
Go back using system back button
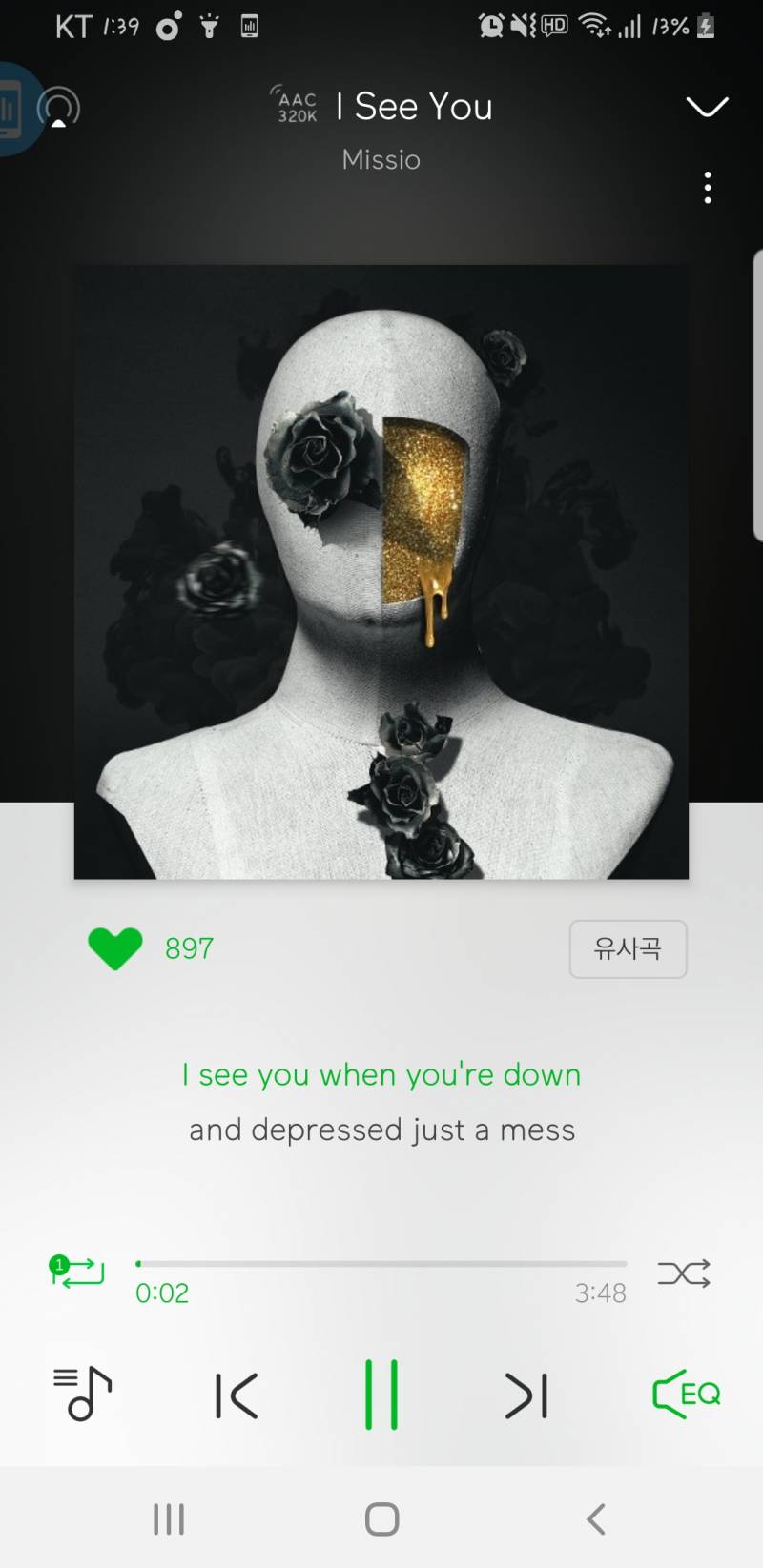point(596,1519)
